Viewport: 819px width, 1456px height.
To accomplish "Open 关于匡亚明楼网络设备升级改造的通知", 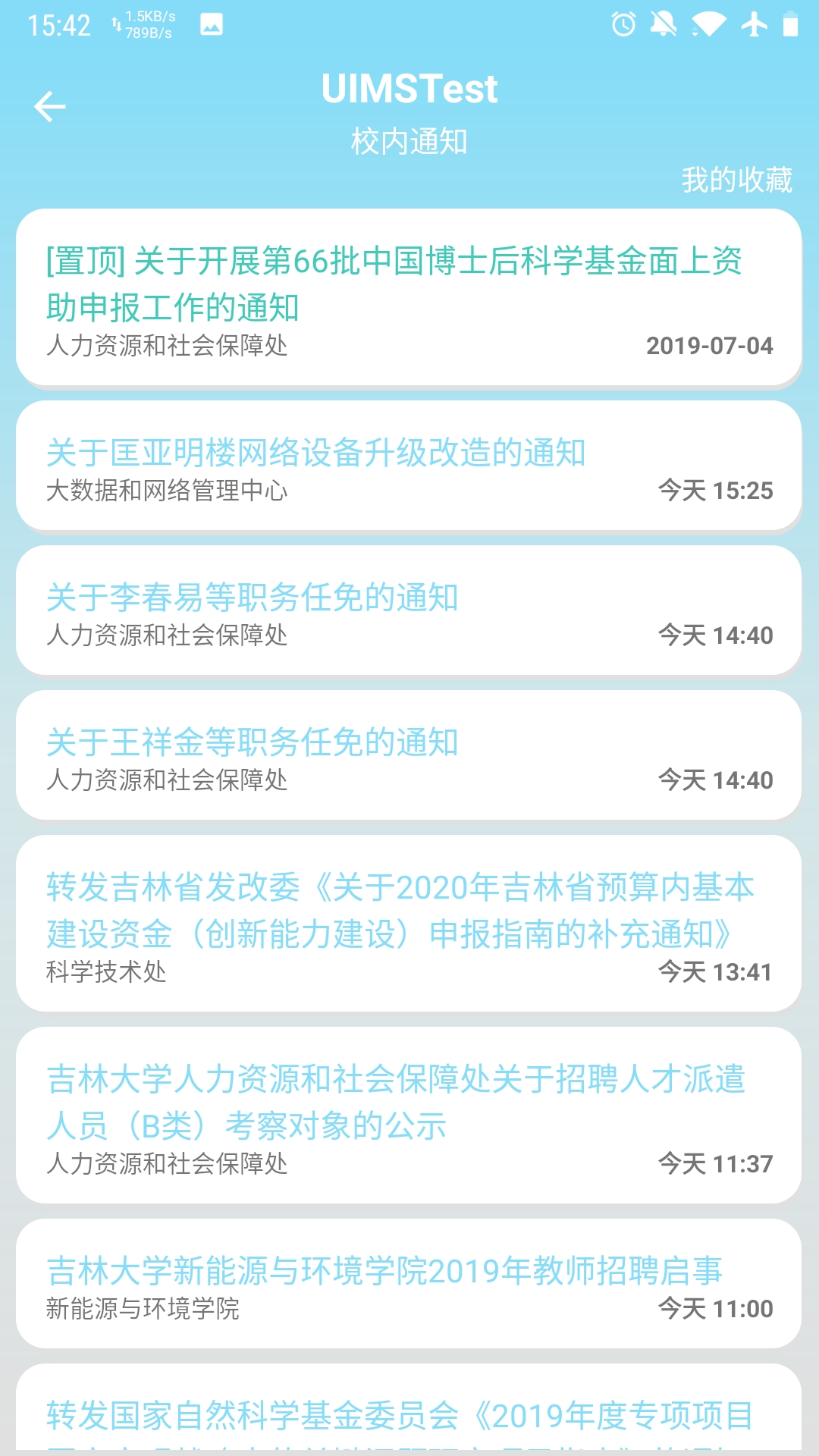I will pyautogui.click(x=409, y=470).
